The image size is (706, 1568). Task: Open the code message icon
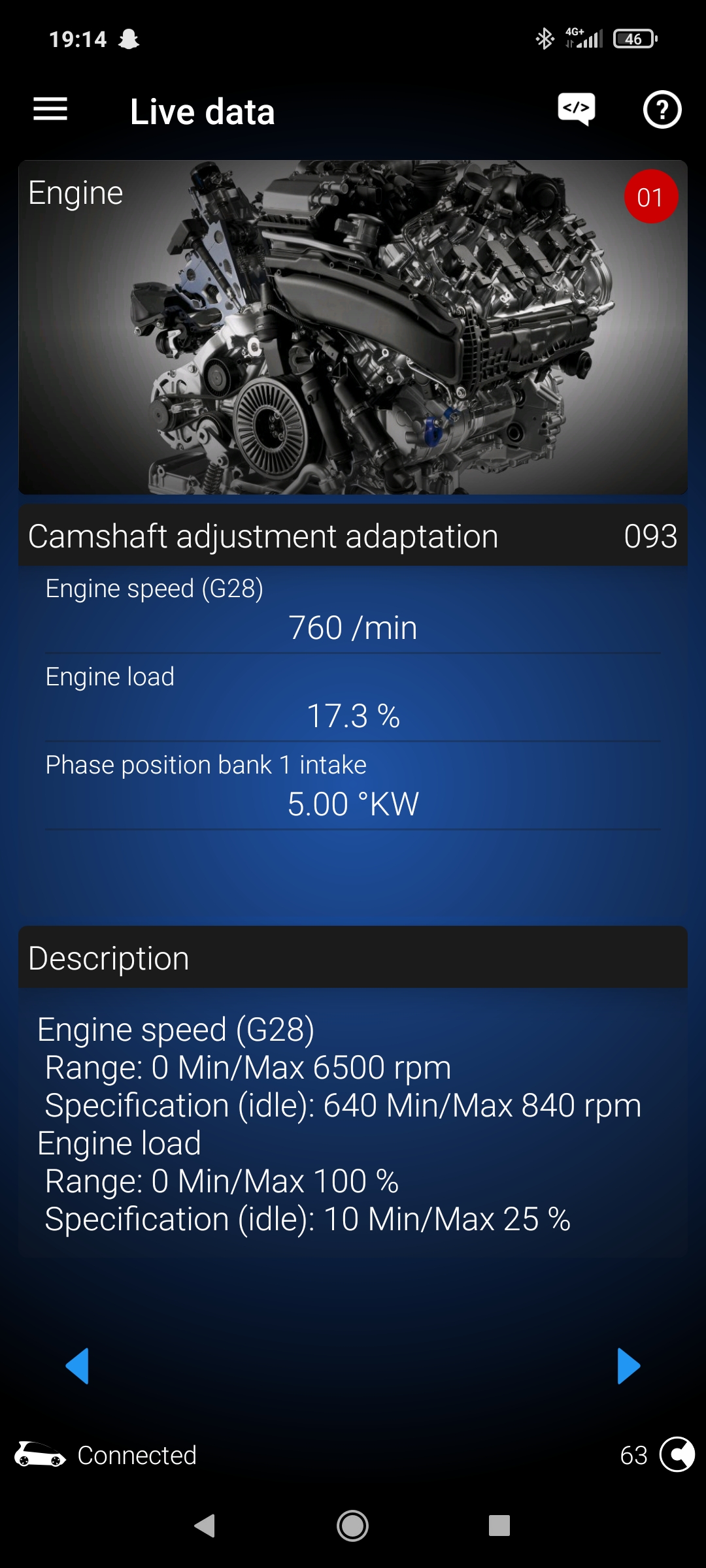point(577,109)
